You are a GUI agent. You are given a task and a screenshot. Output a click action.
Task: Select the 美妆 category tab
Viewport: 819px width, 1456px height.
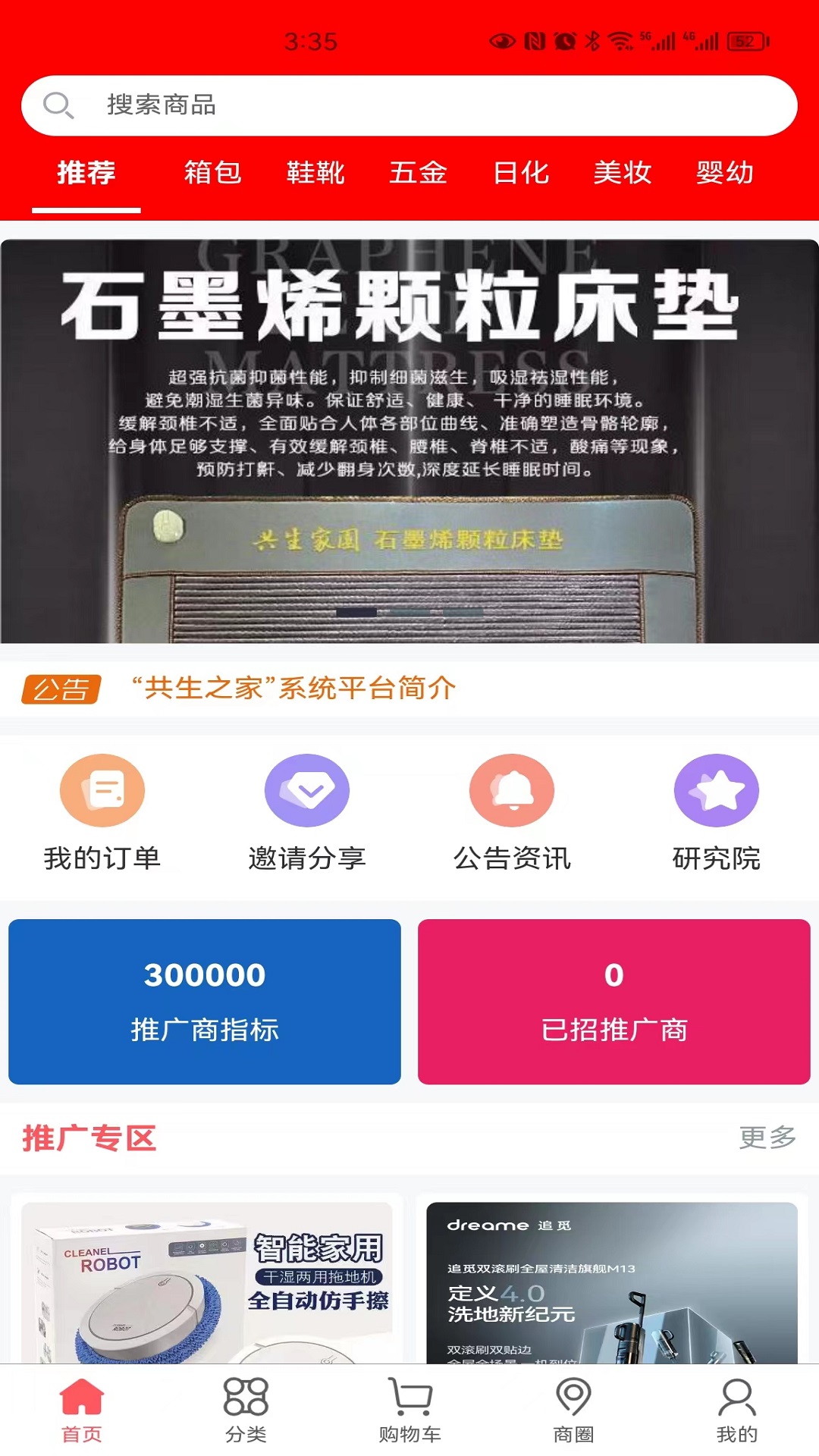[623, 173]
